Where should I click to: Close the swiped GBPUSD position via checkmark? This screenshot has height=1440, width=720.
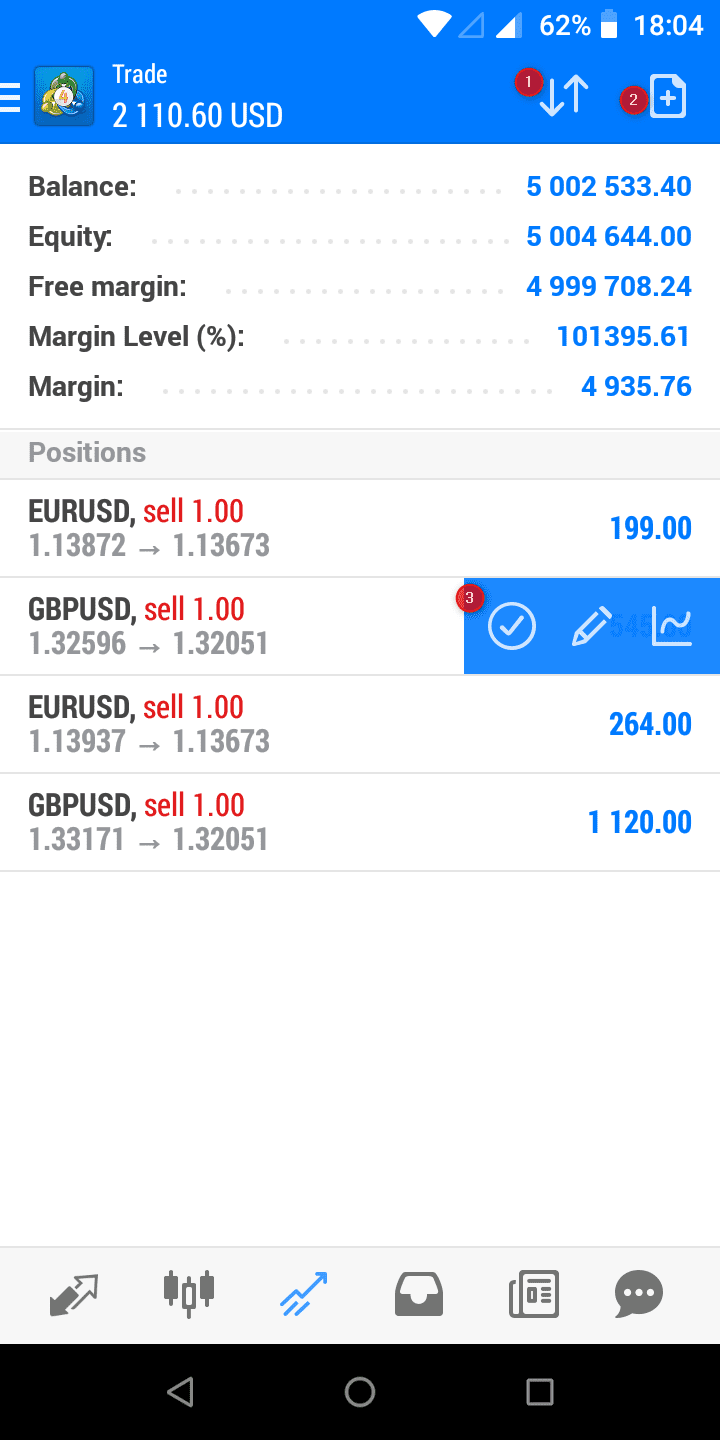512,626
